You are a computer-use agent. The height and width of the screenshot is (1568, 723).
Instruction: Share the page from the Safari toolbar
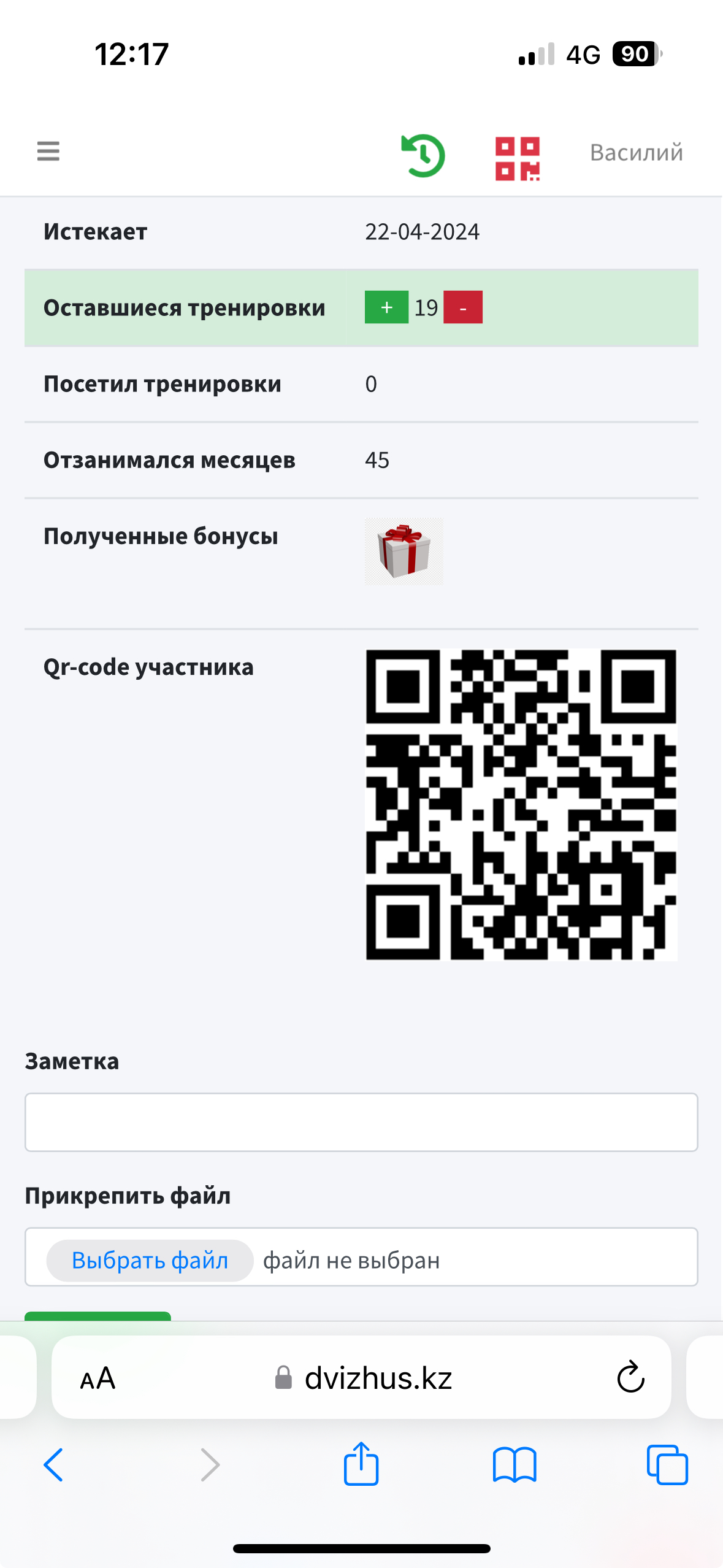(361, 1463)
